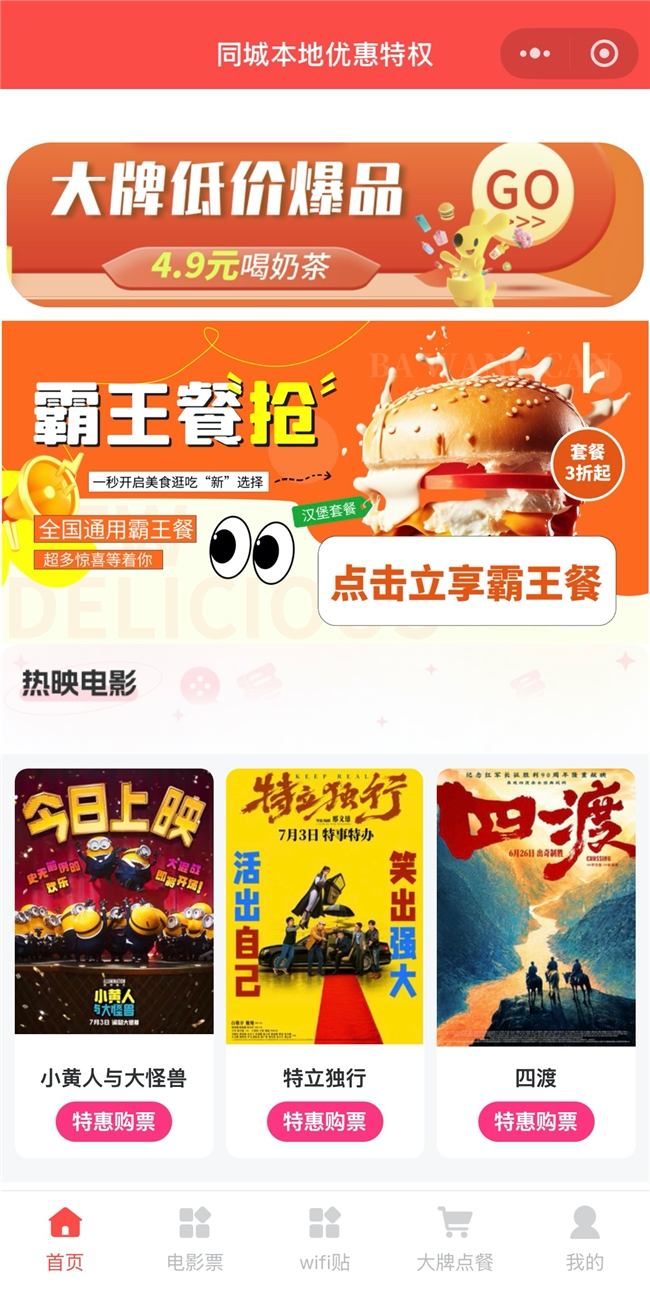Switch to the 大牌点餐 tab
This screenshot has width=650, height=1313.
pos(455,1239)
